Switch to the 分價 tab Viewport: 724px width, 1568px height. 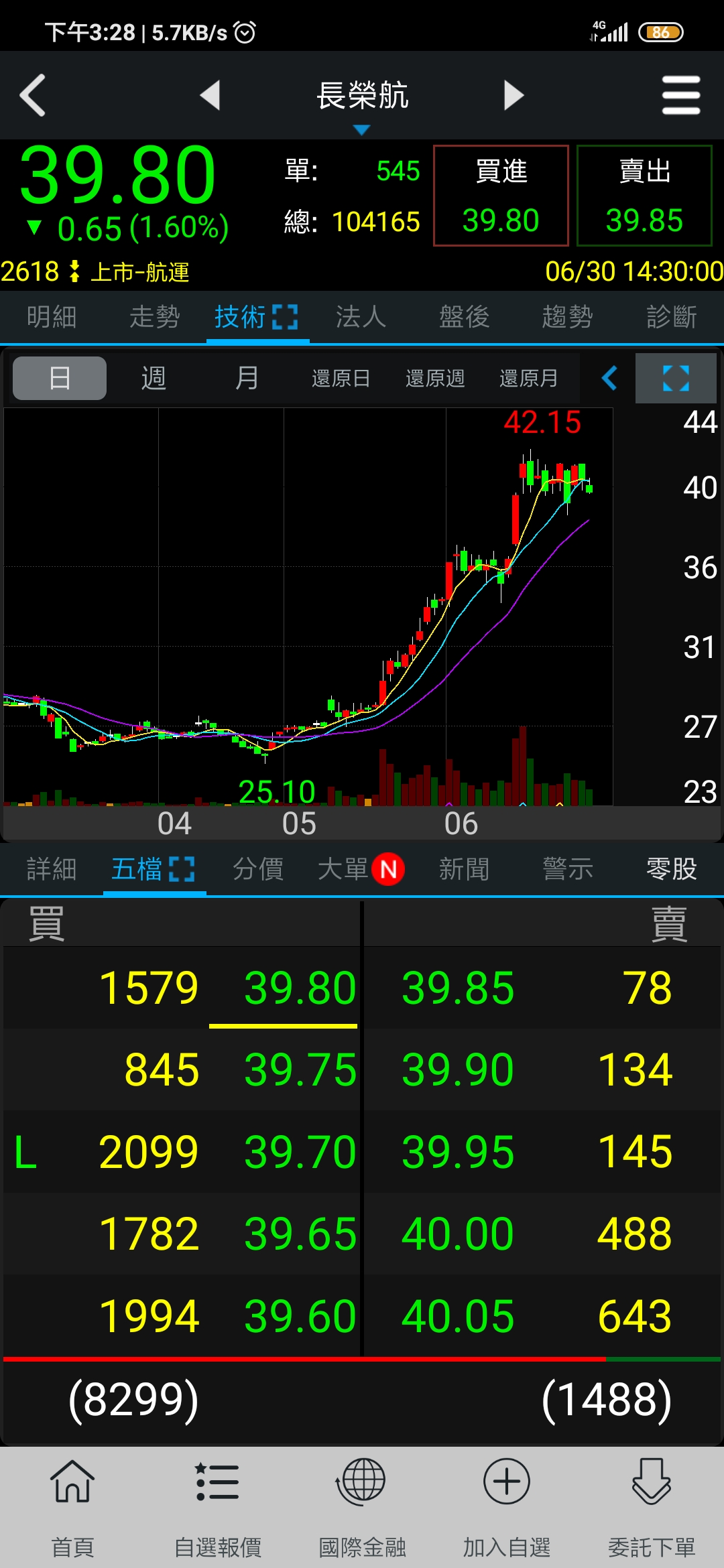(258, 869)
